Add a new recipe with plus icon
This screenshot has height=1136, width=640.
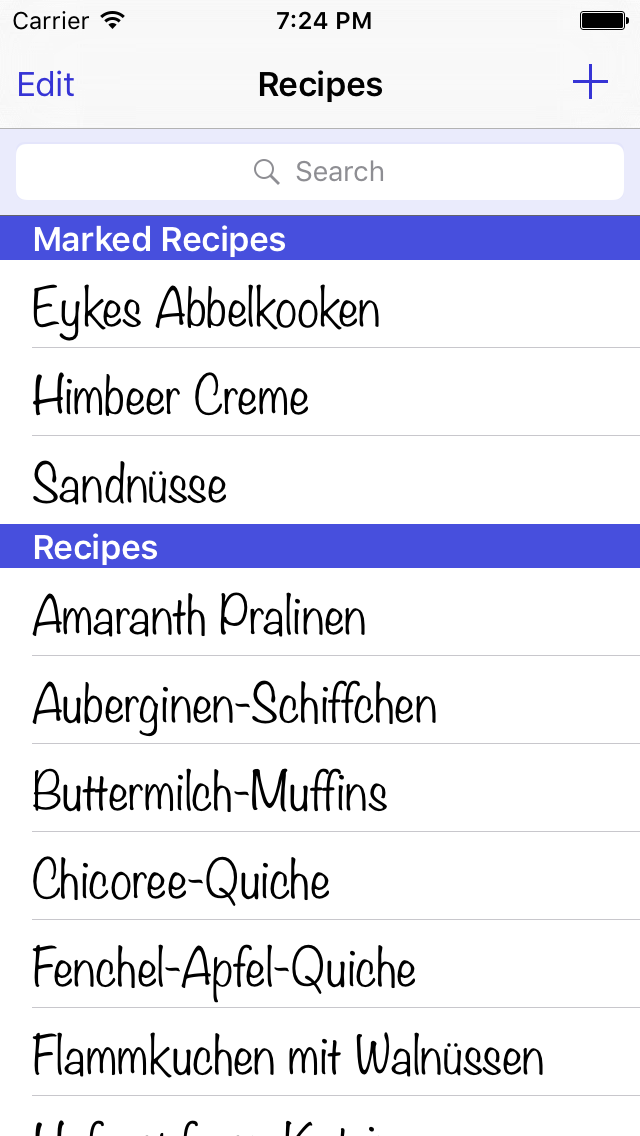pyautogui.click(x=590, y=82)
